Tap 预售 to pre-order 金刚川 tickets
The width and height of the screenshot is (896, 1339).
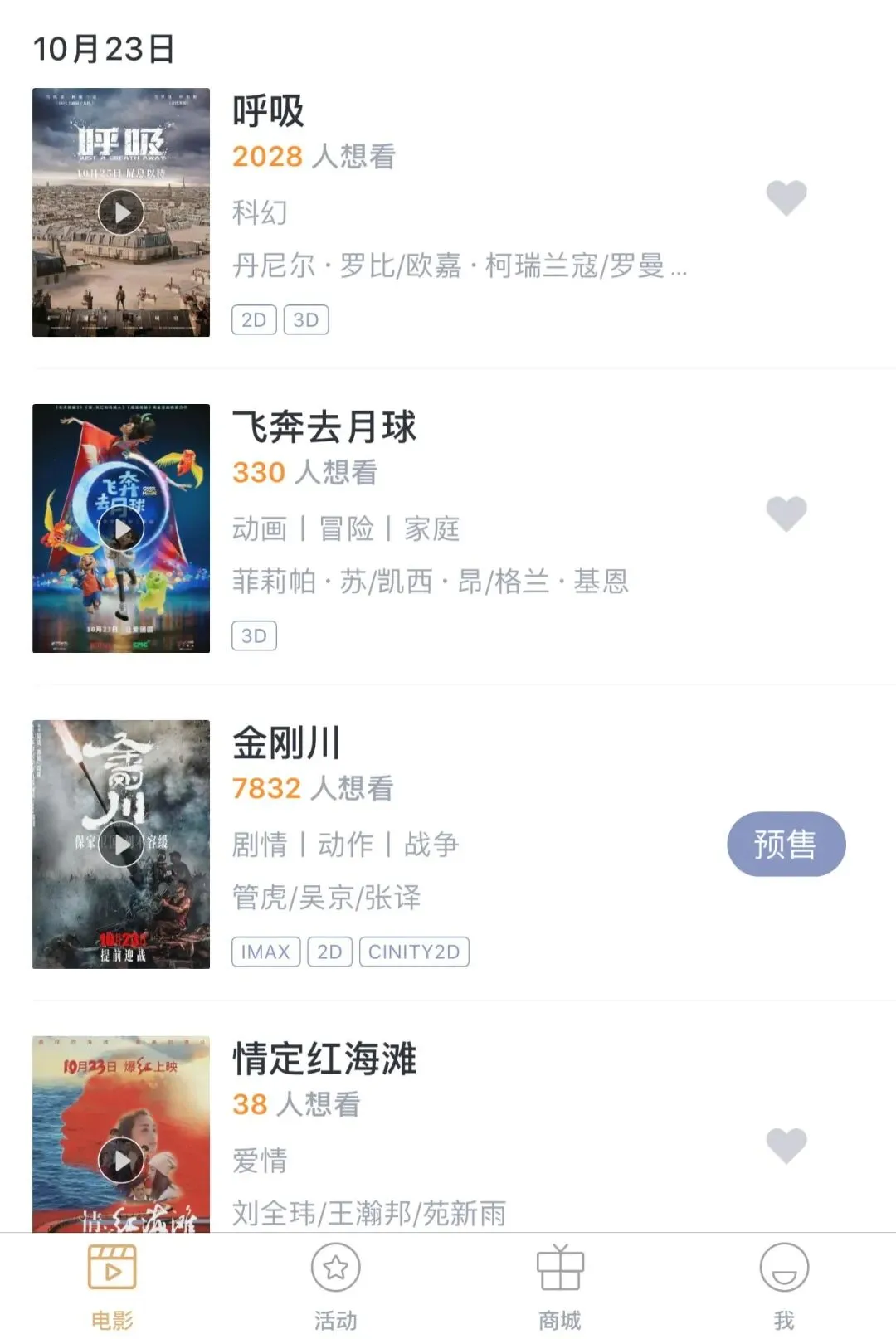[786, 844]
